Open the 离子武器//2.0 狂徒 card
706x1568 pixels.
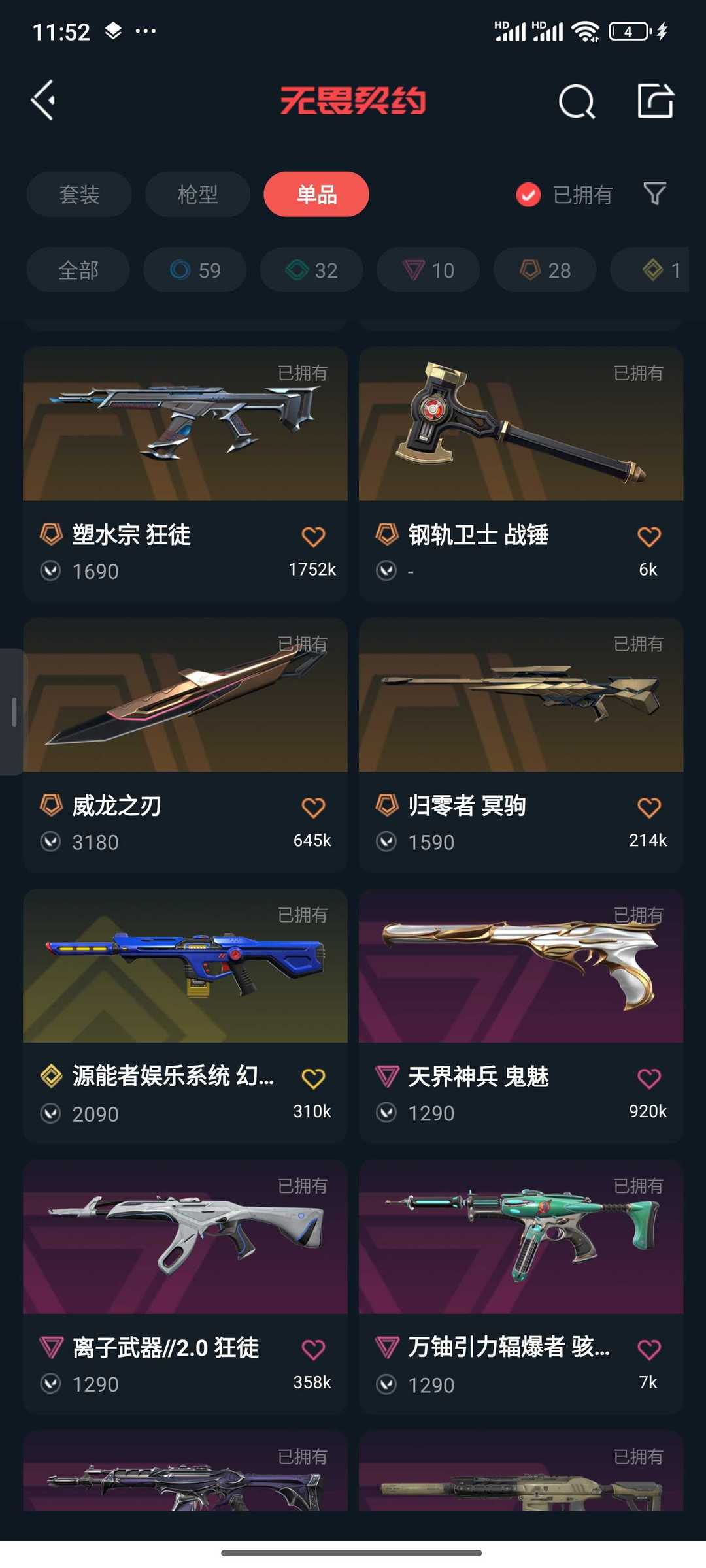tap(185, 1288)
